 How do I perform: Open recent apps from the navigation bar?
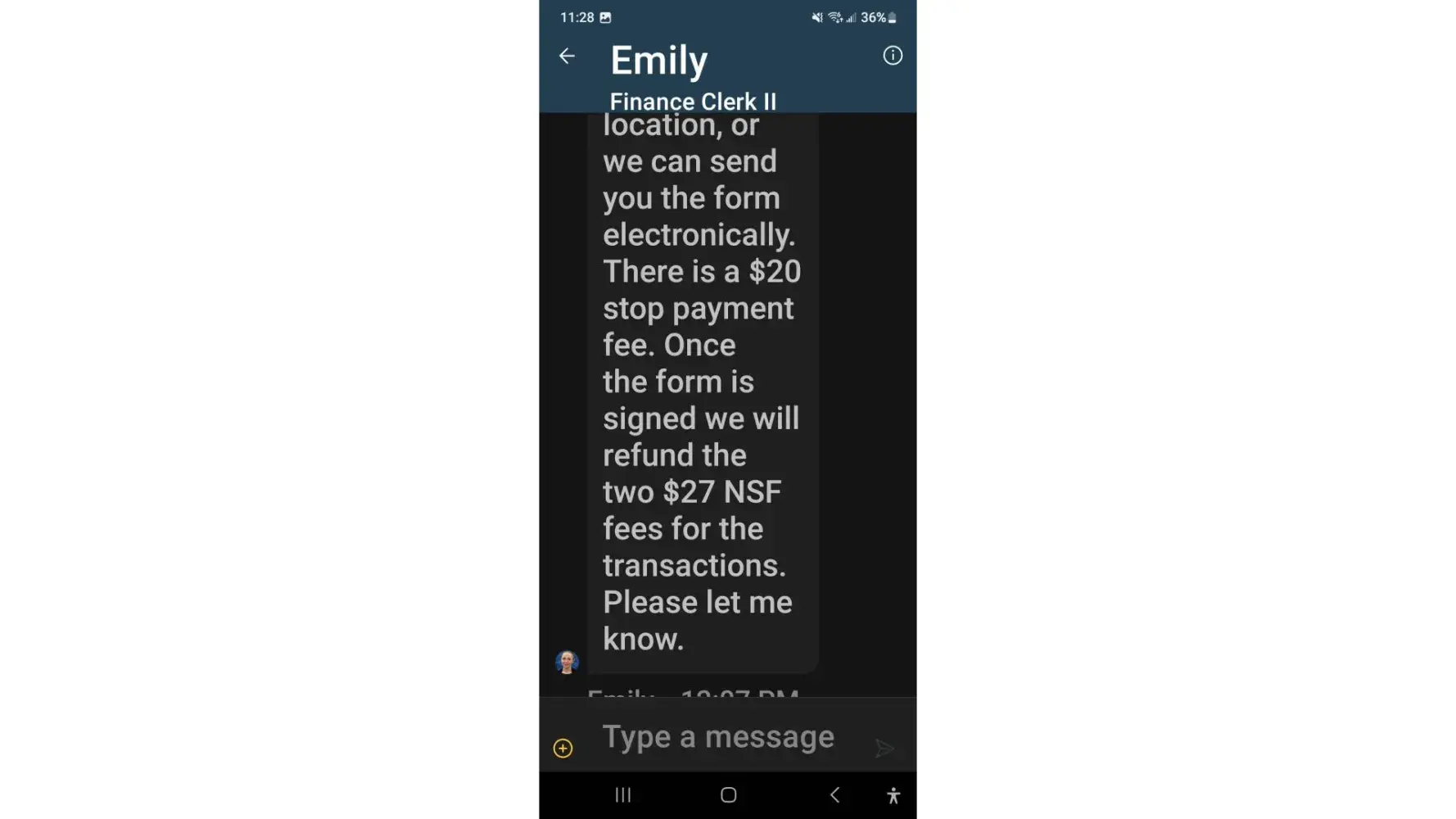[x=623, y=794]
